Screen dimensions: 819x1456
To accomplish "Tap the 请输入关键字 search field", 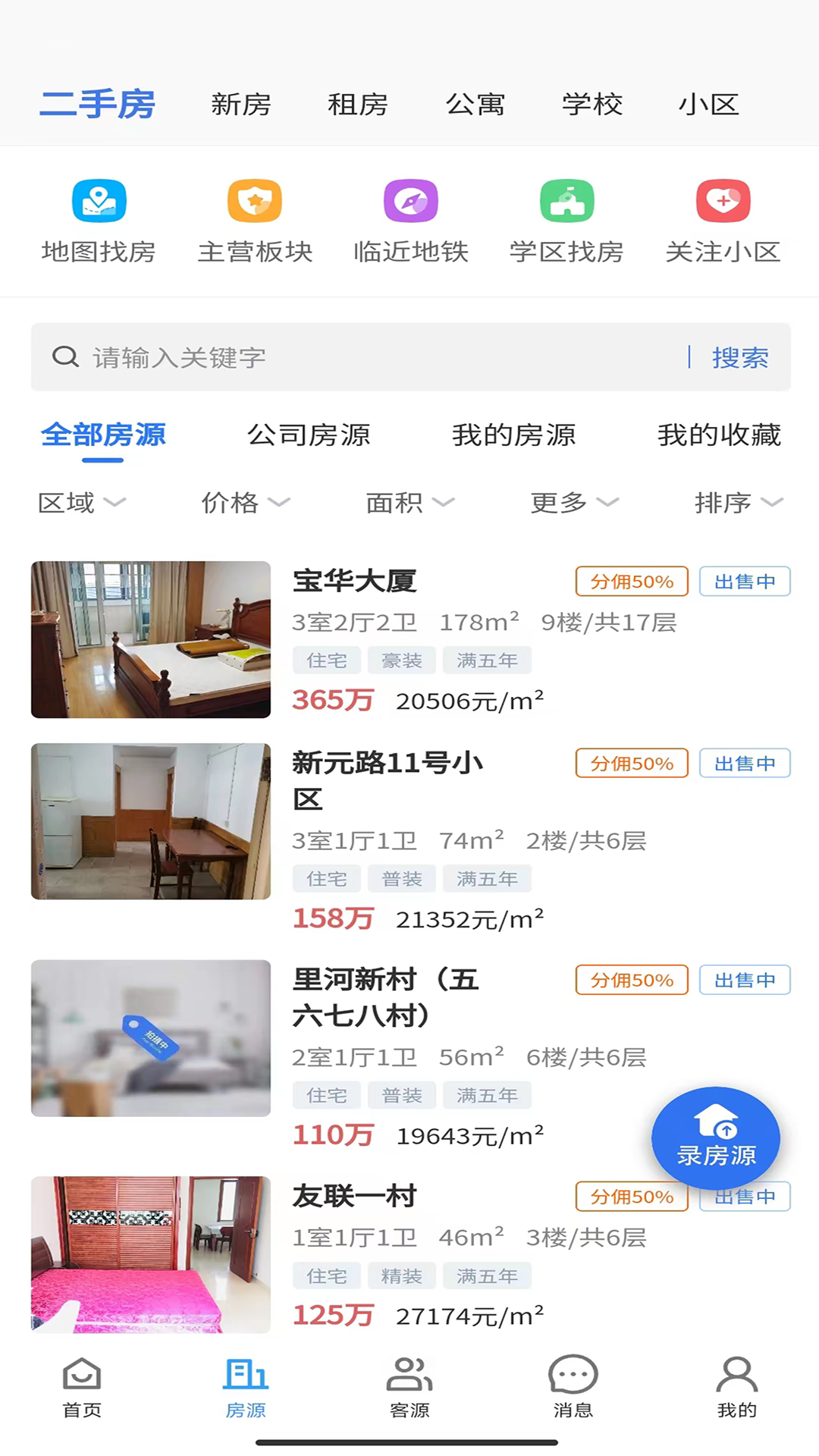I will click(x=364, y=357).
